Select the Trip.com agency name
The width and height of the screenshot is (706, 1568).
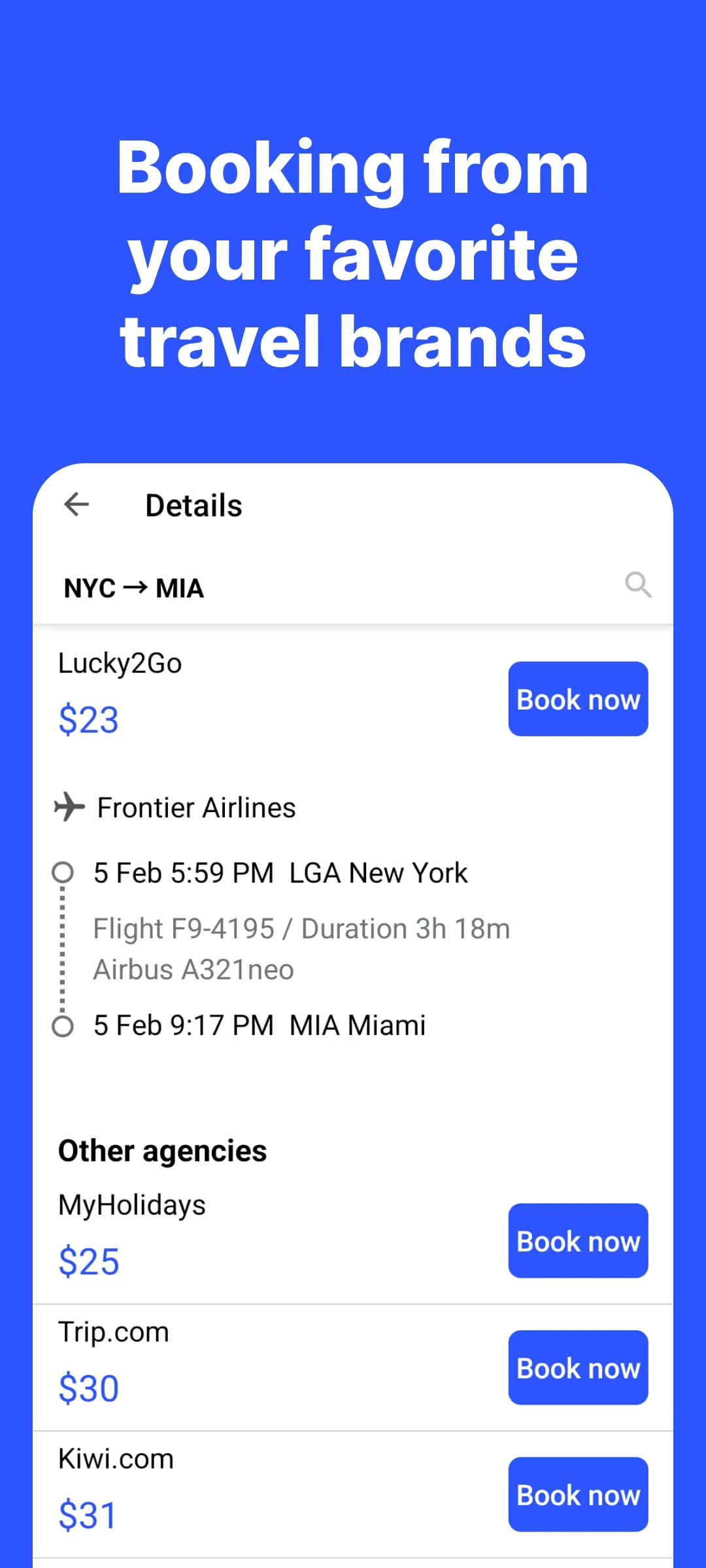tap(113, 1331)
